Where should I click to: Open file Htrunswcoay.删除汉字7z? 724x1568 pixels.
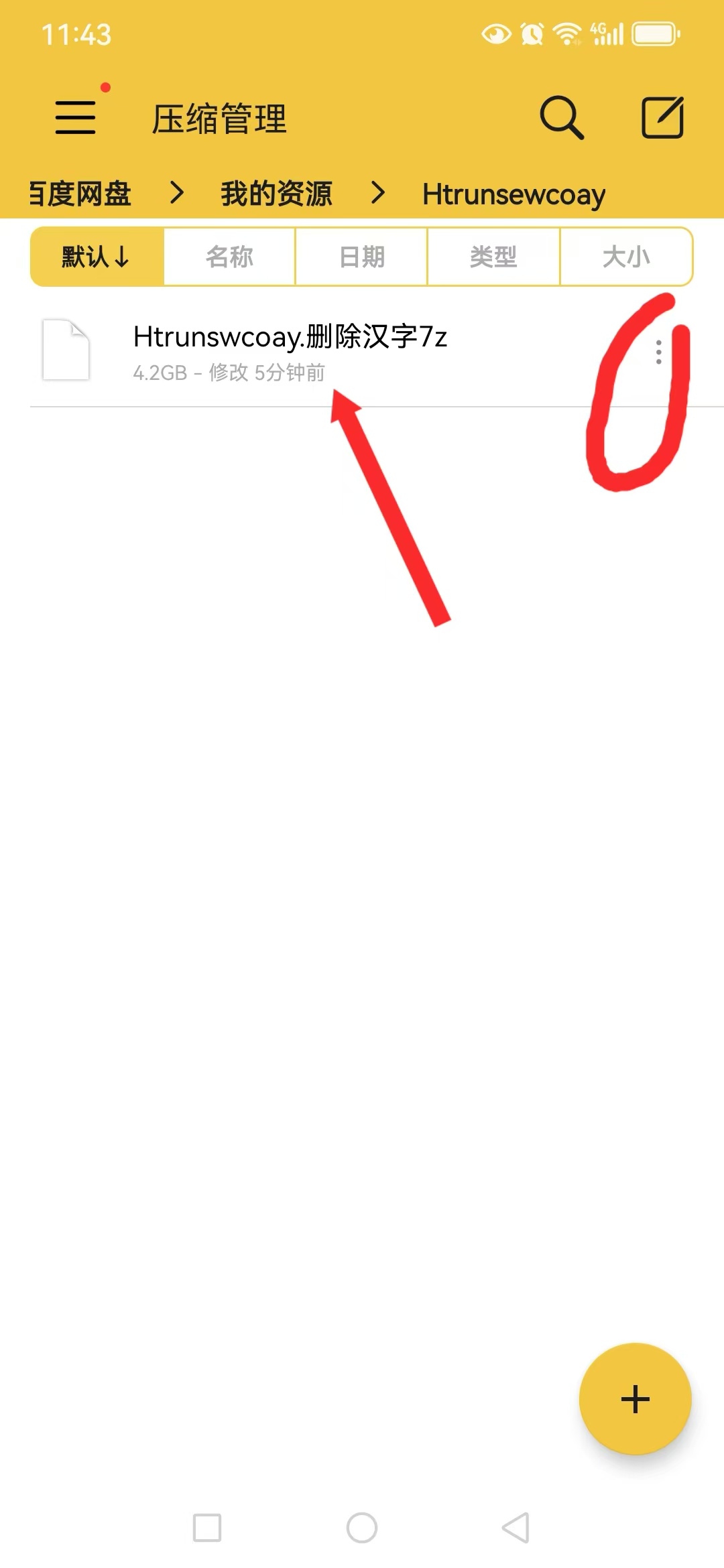tap(290, 351)
